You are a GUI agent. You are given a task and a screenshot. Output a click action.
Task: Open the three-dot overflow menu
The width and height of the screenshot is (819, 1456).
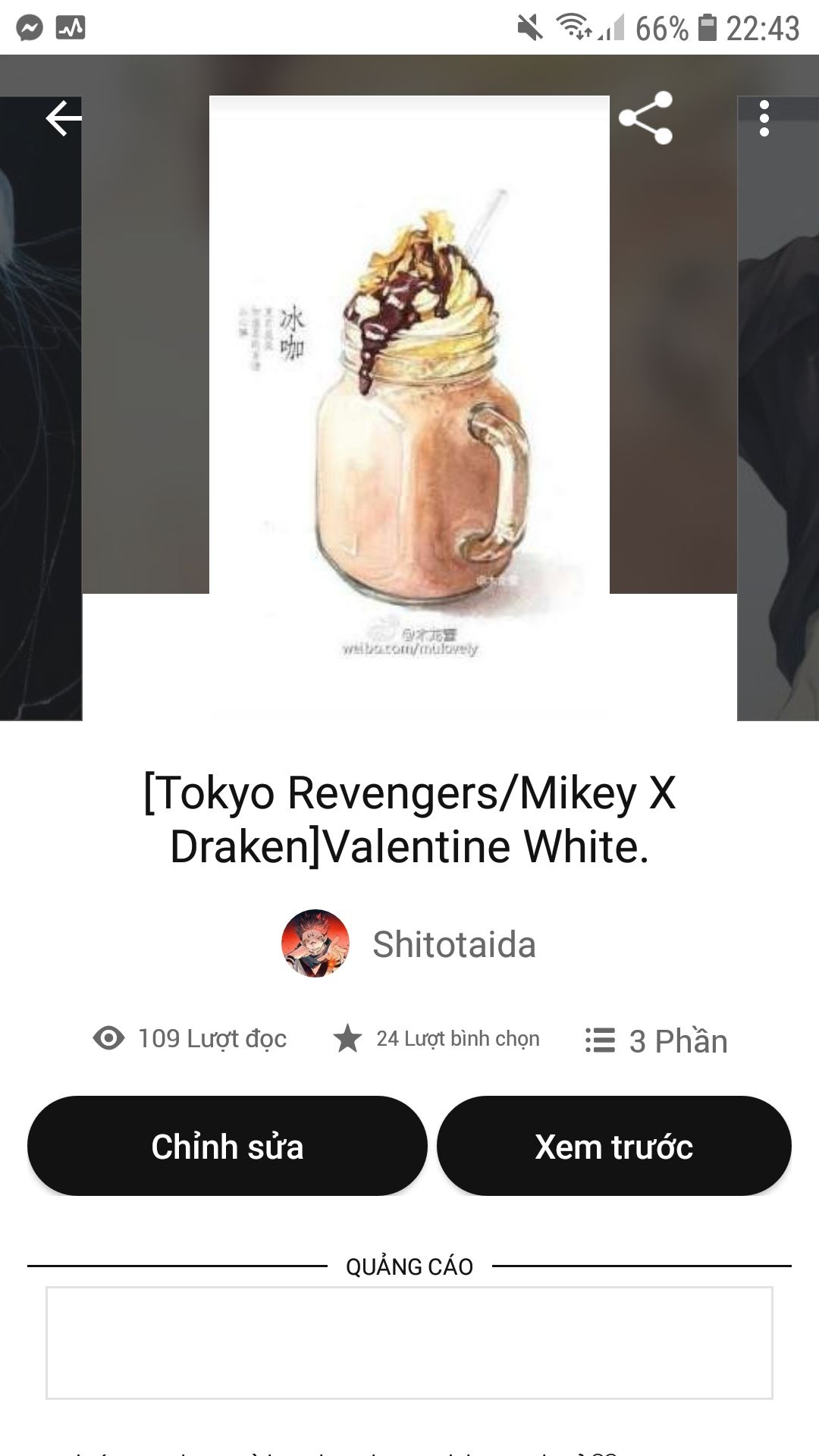(764, 118)
